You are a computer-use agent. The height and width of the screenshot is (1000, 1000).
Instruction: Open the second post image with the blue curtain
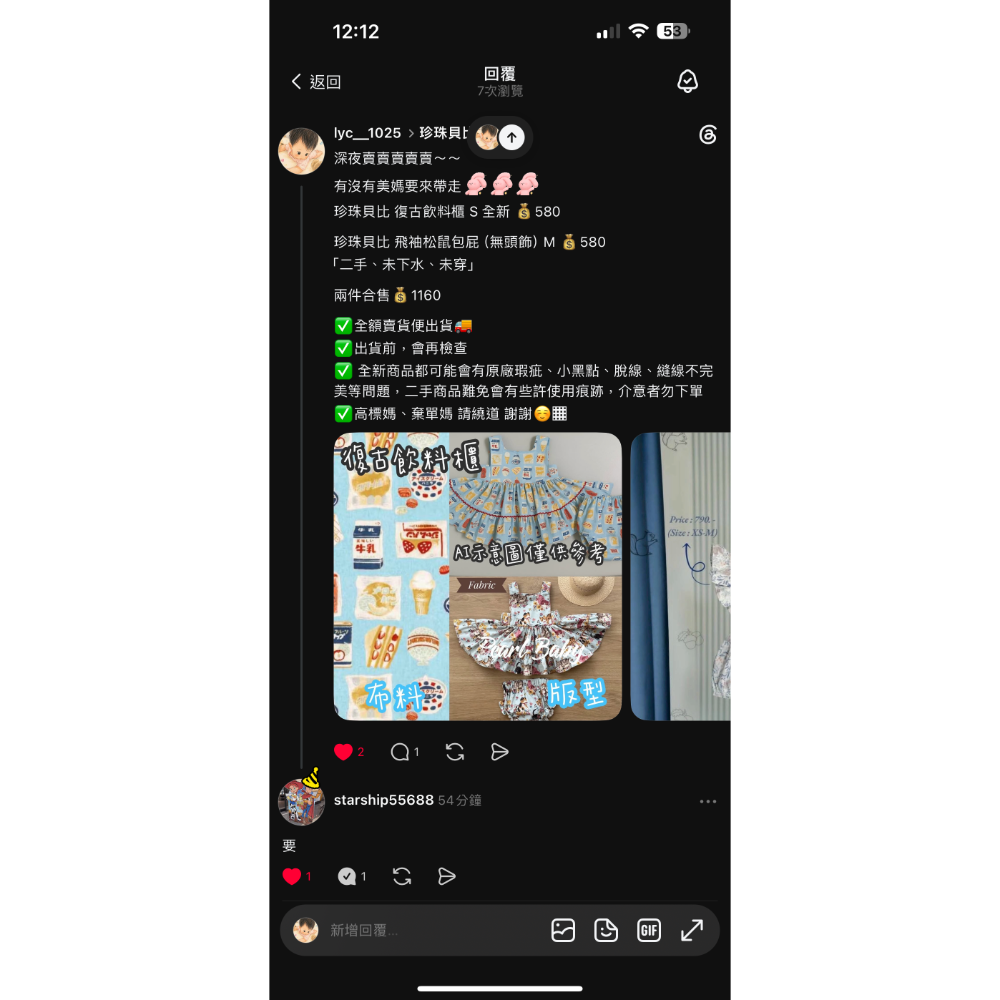pyautogui.click(x=680, y=577)
